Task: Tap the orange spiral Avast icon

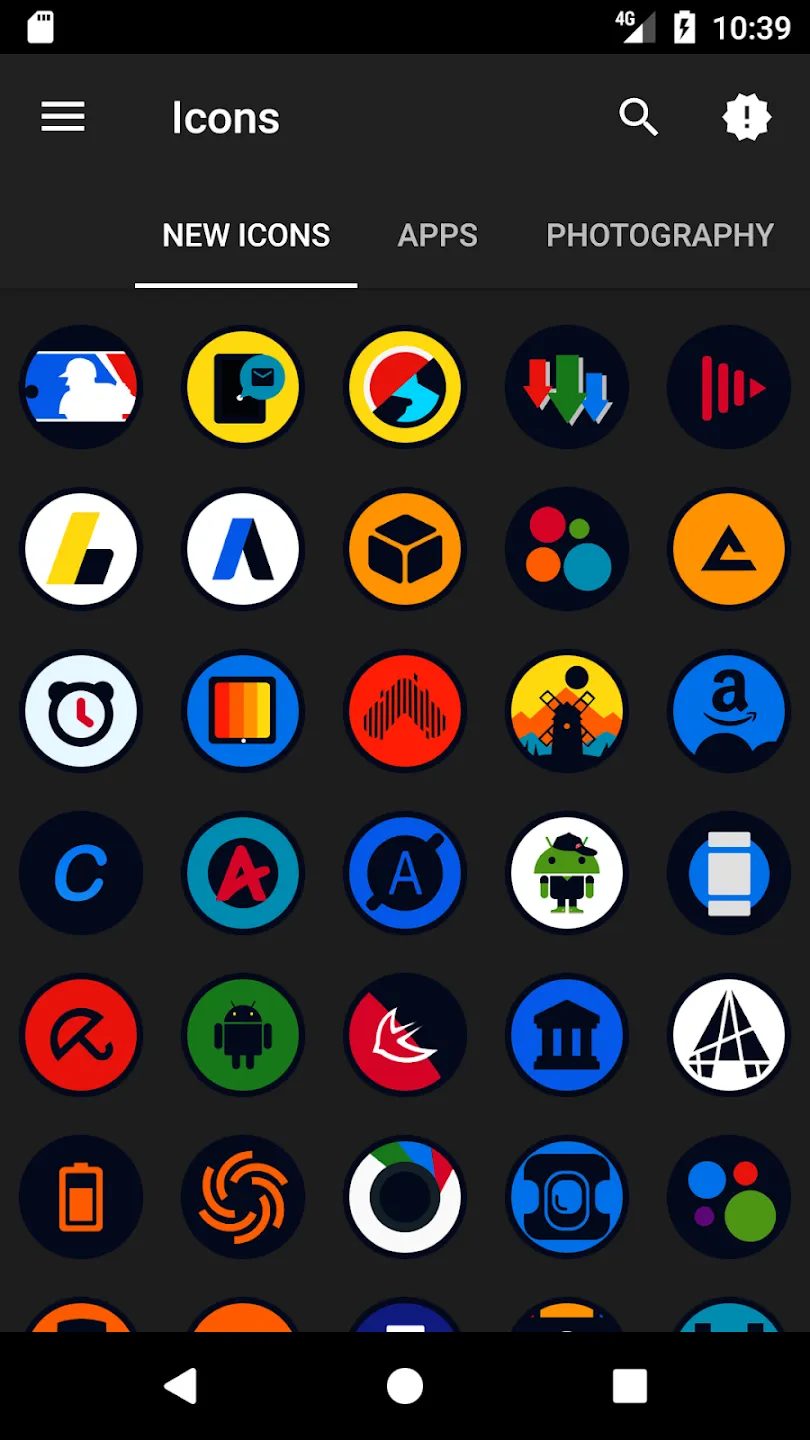Action: point(243,1197)
